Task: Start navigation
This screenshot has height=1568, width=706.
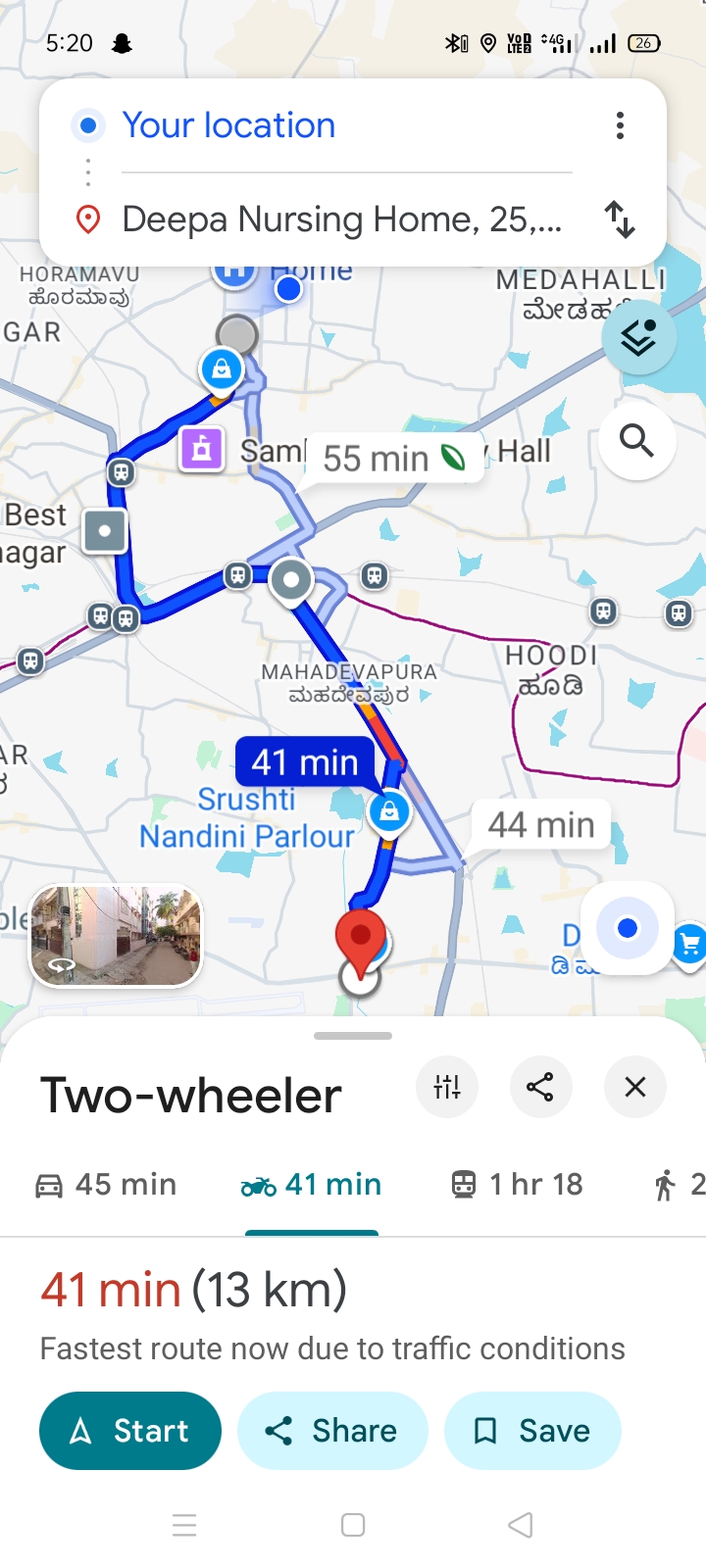Action: 130,1431
